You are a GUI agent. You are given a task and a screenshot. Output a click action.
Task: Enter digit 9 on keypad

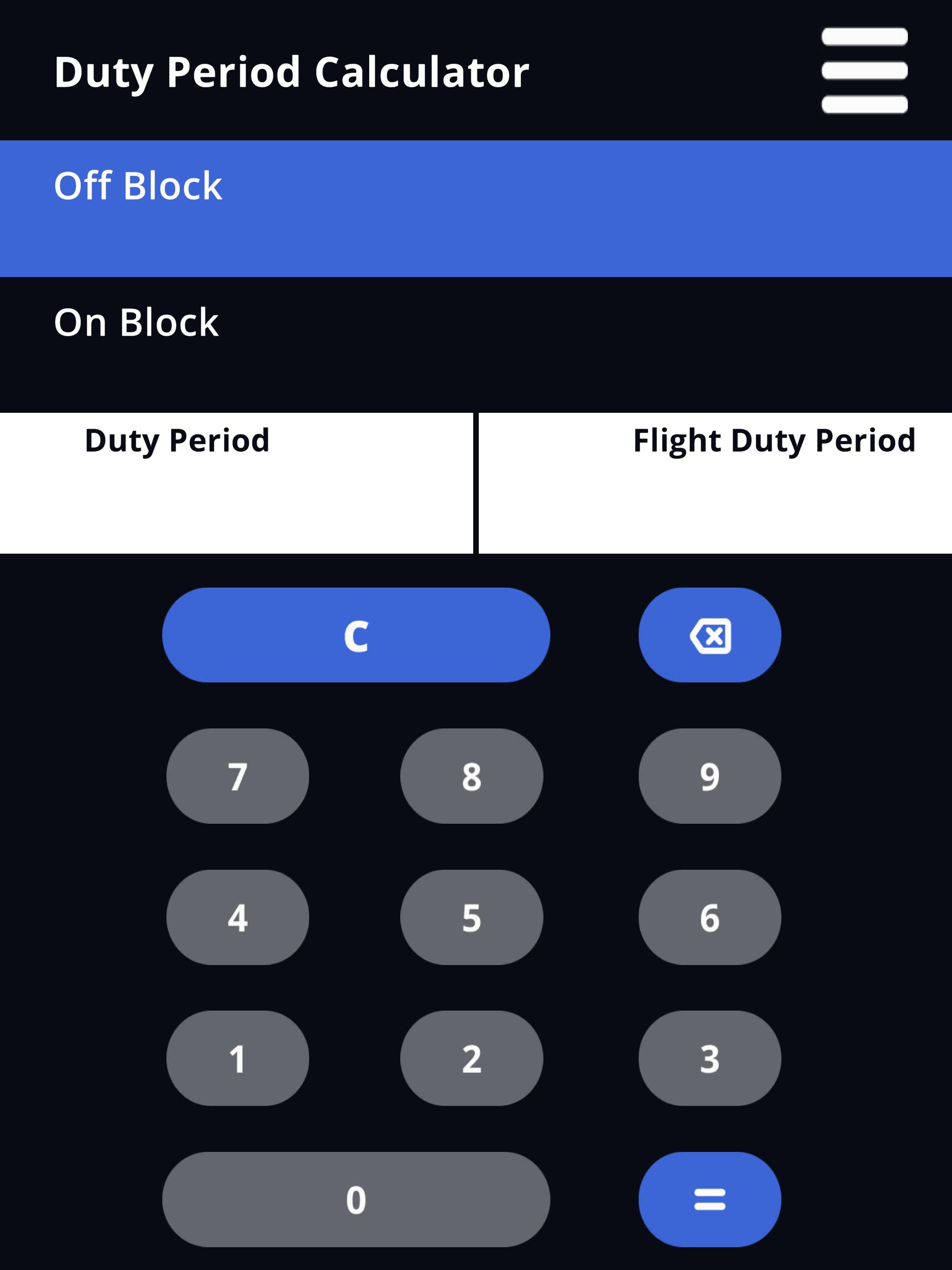click(x=710, y=776)
